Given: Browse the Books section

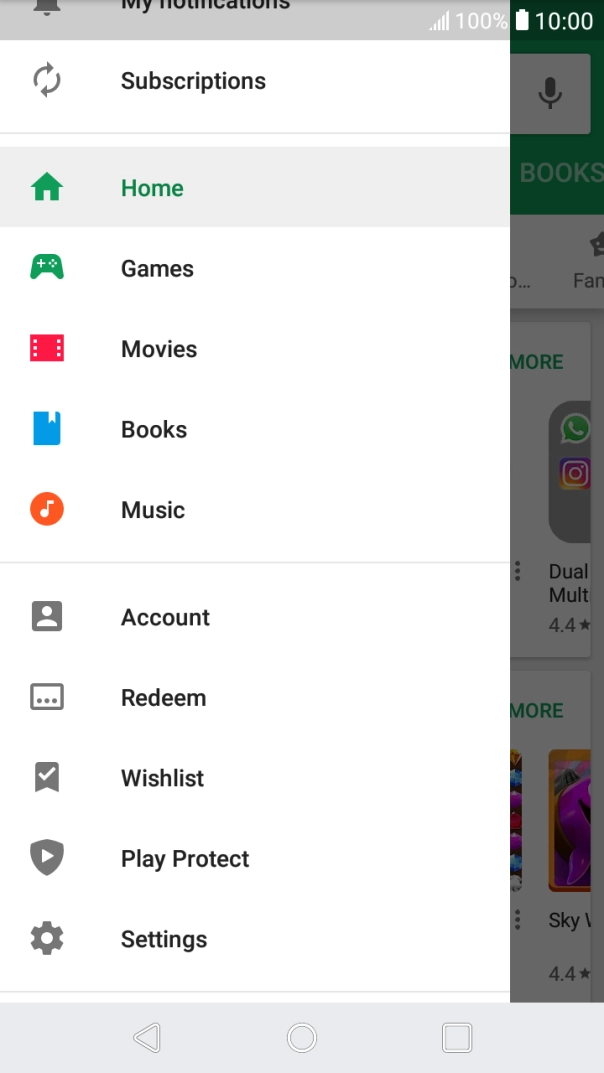Looking at the screenshot, I should click(x=154, y=429).
